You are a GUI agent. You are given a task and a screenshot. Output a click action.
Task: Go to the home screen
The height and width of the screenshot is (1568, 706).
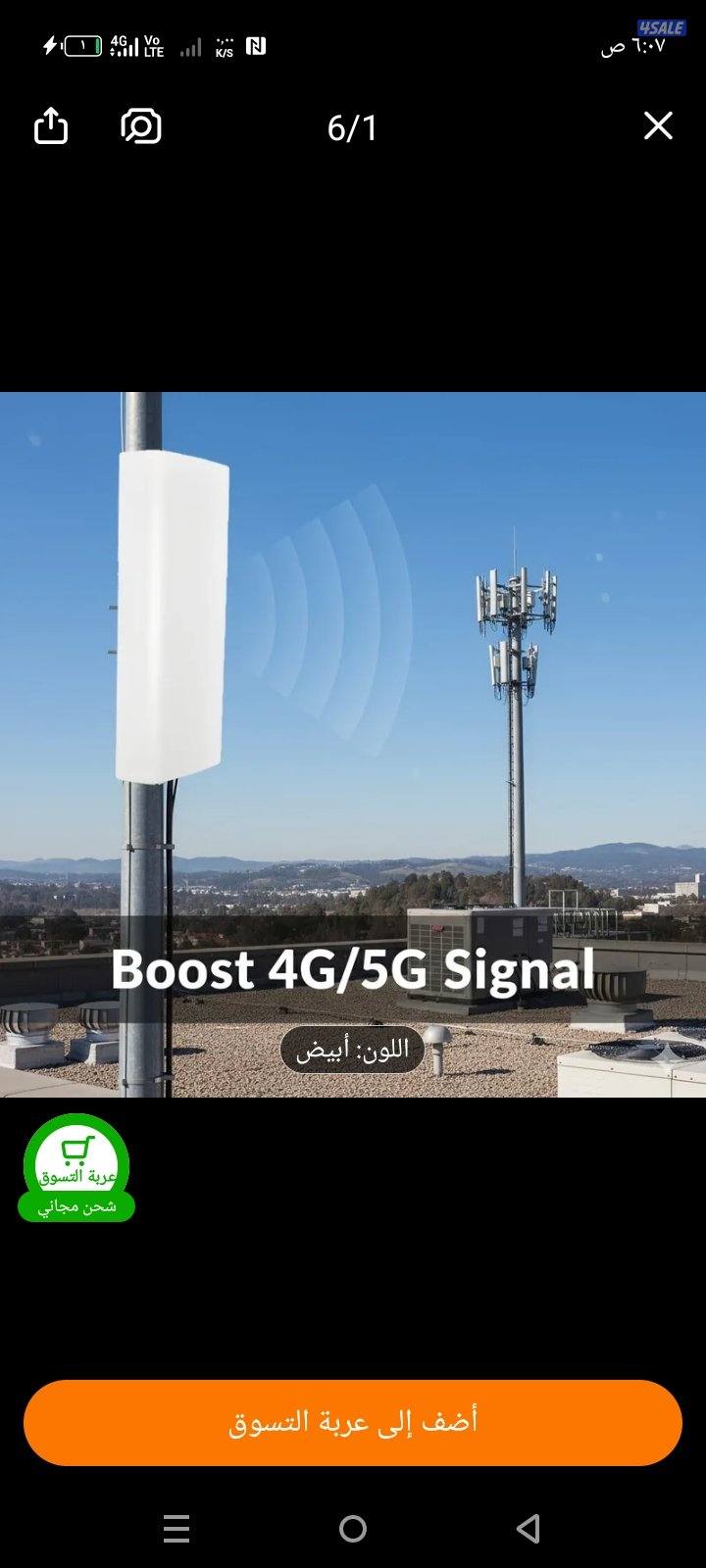353,1528
